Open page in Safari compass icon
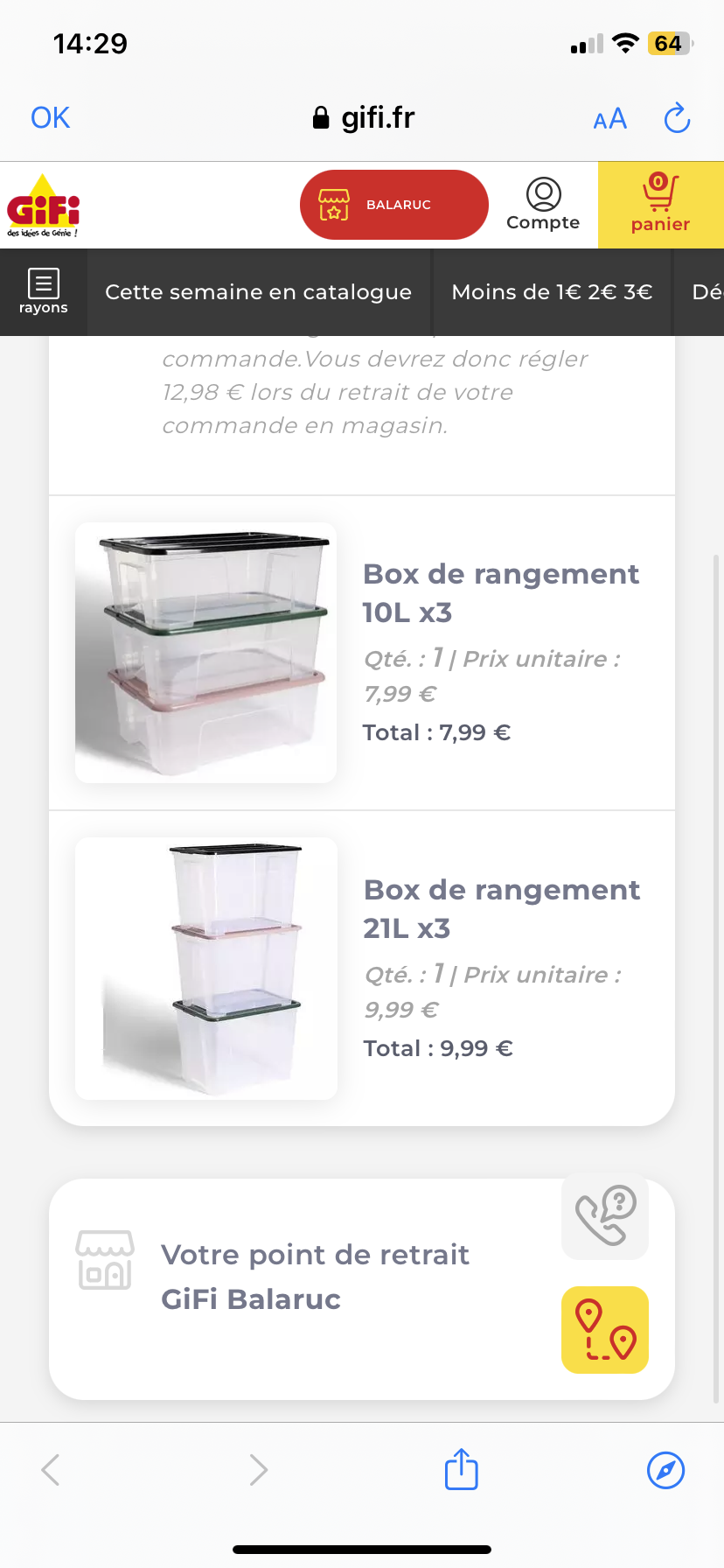Image resolution: width=724 pixels, height=1568 pixels. coord(665,1469)
